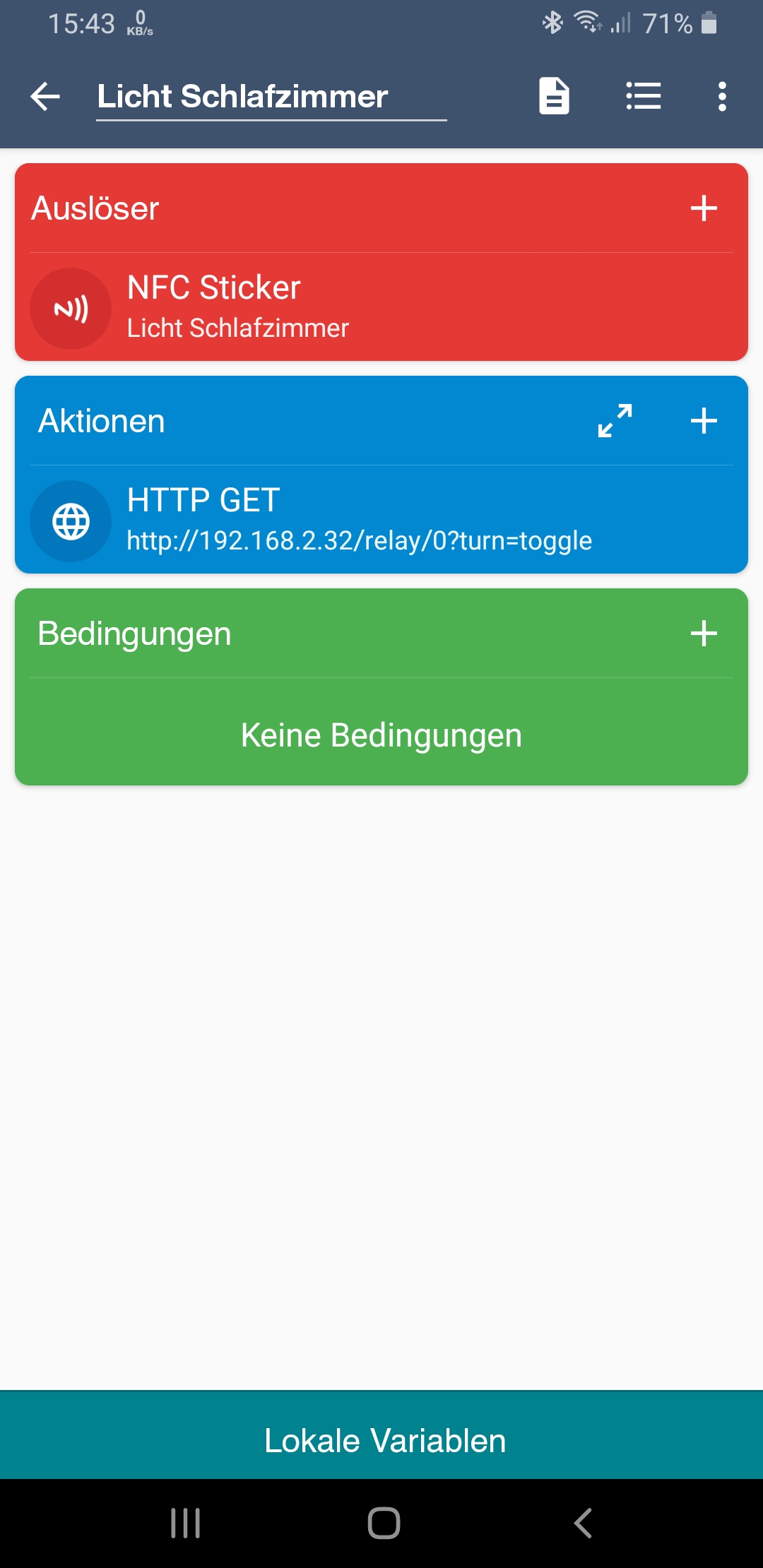Viewport: 763px width, 1568px height.
Task: Edit the macro name Licht Schlafzimmer
Action: (271, 97)
